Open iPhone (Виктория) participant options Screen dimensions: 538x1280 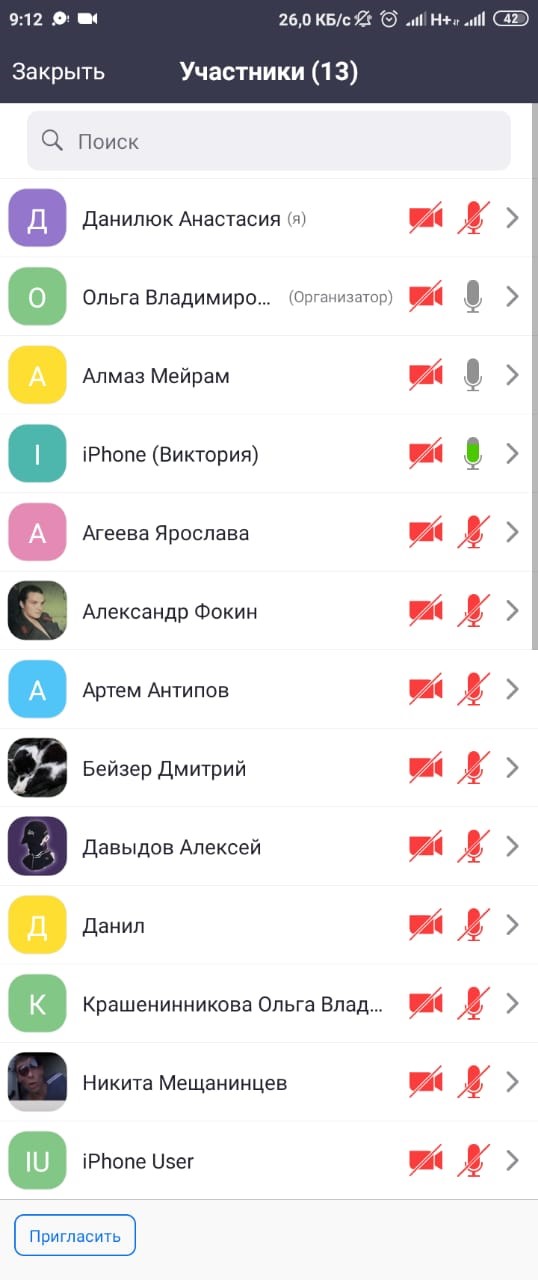tap(269, 454)
